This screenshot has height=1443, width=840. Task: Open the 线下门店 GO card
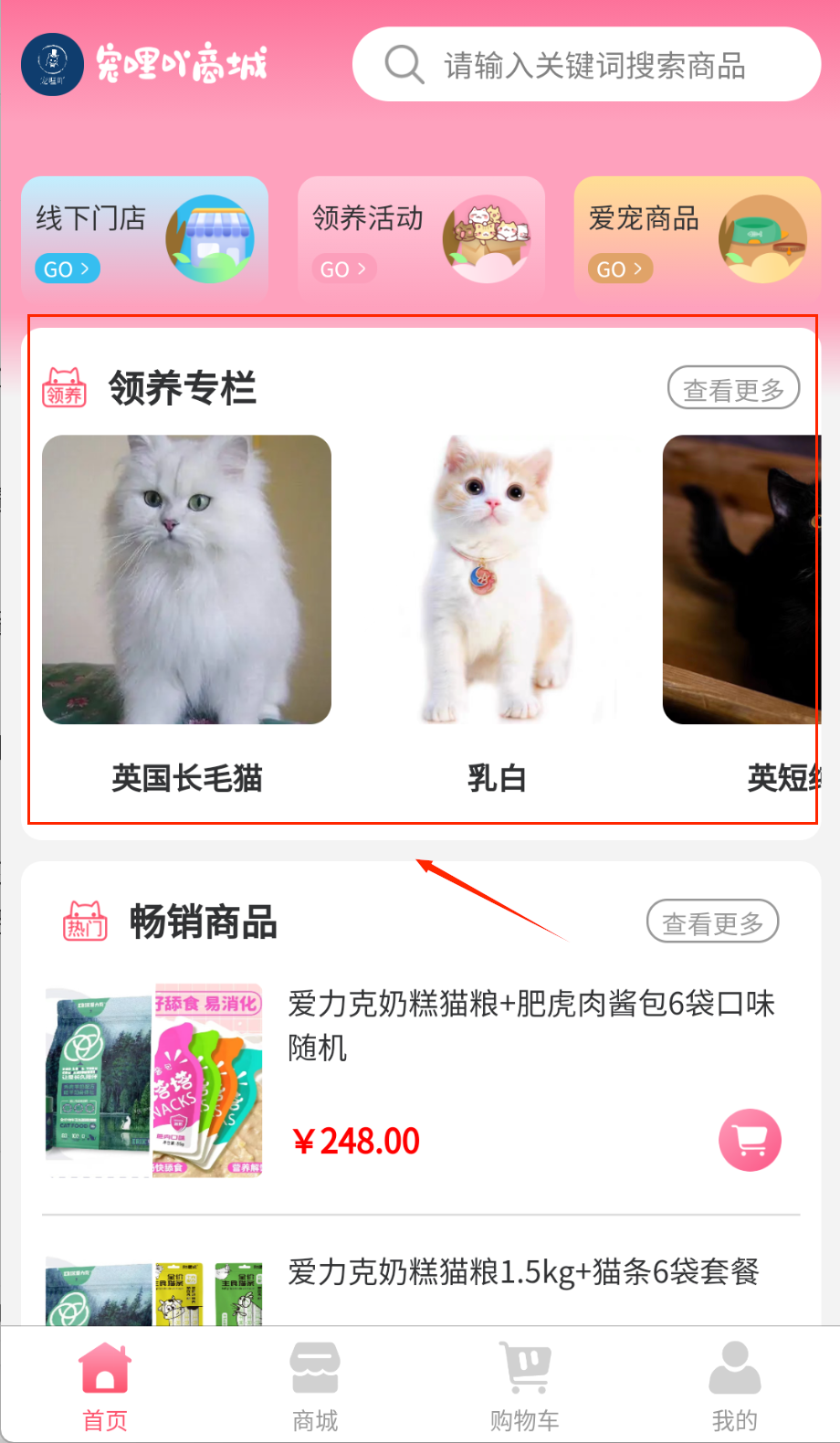pos(144,237)
